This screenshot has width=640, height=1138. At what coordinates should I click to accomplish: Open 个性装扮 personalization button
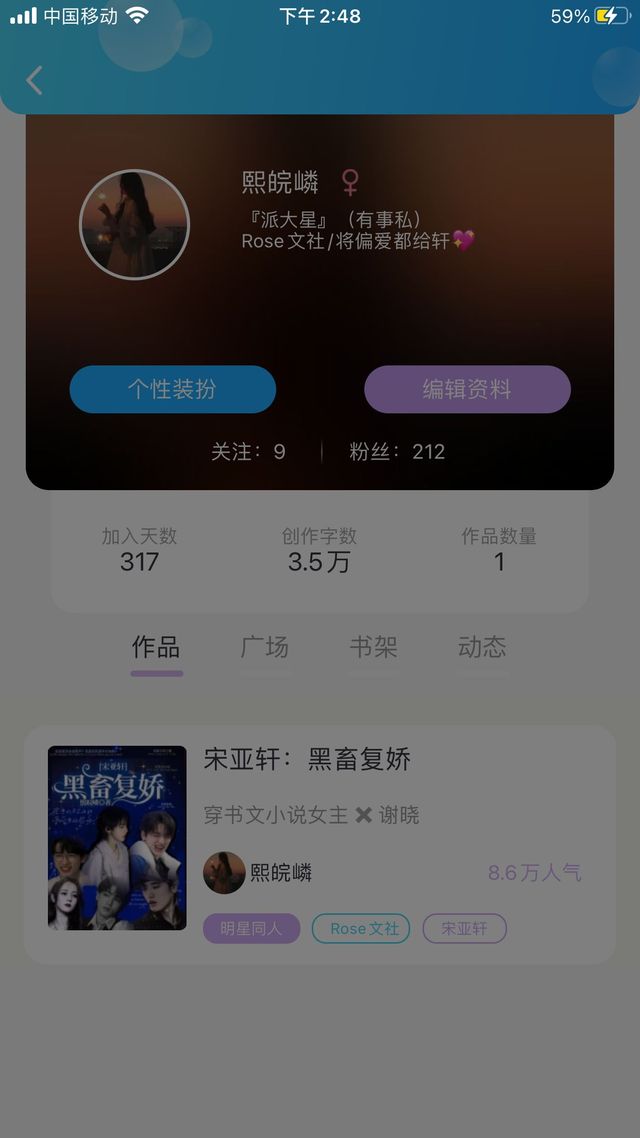tap(172, 389)
